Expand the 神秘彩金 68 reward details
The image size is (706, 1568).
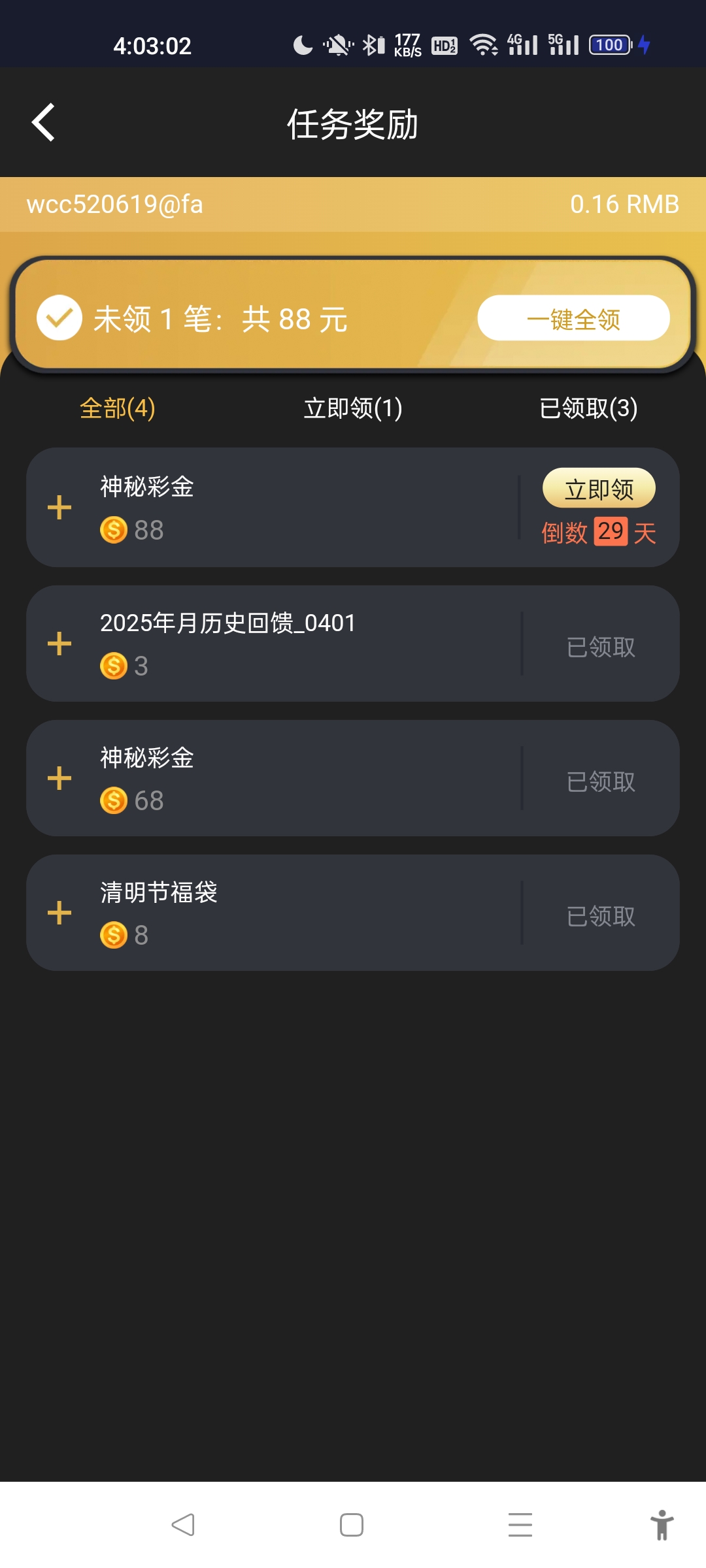point(59,778)
